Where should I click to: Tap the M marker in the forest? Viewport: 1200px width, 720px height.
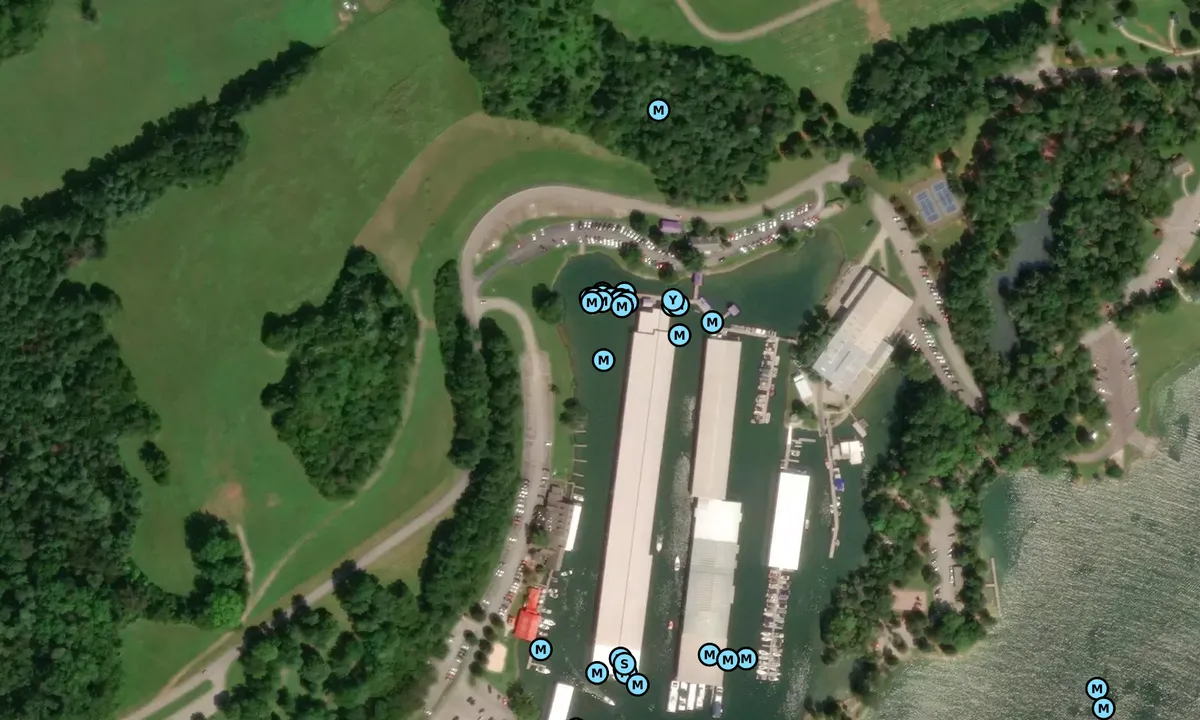click(658, 110)
